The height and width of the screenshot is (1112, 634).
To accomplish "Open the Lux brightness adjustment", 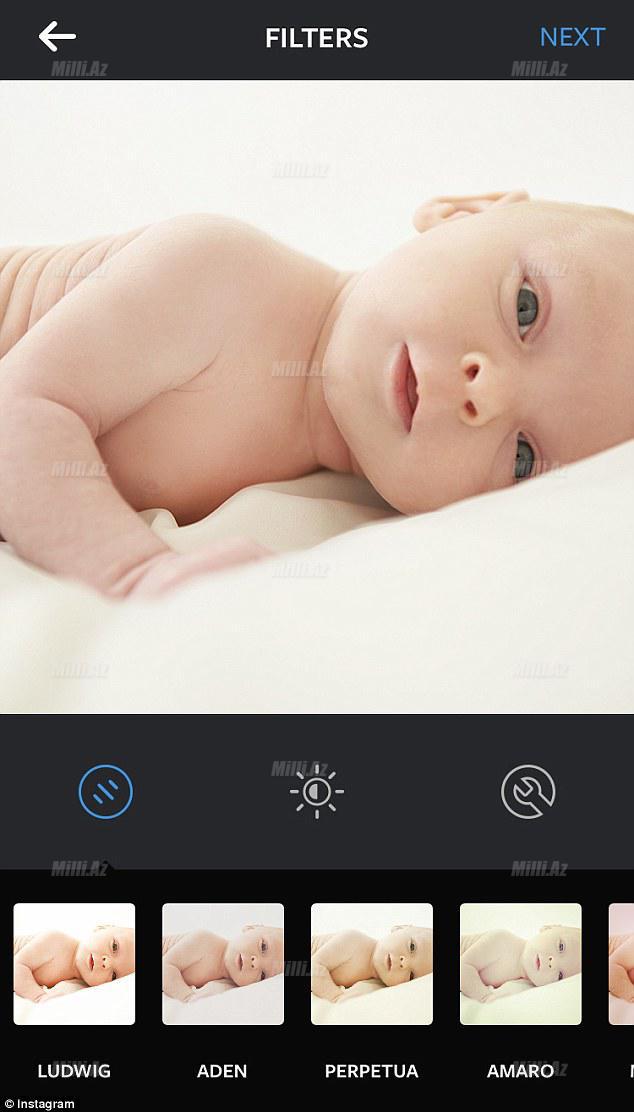I will [x=317, y=792].
